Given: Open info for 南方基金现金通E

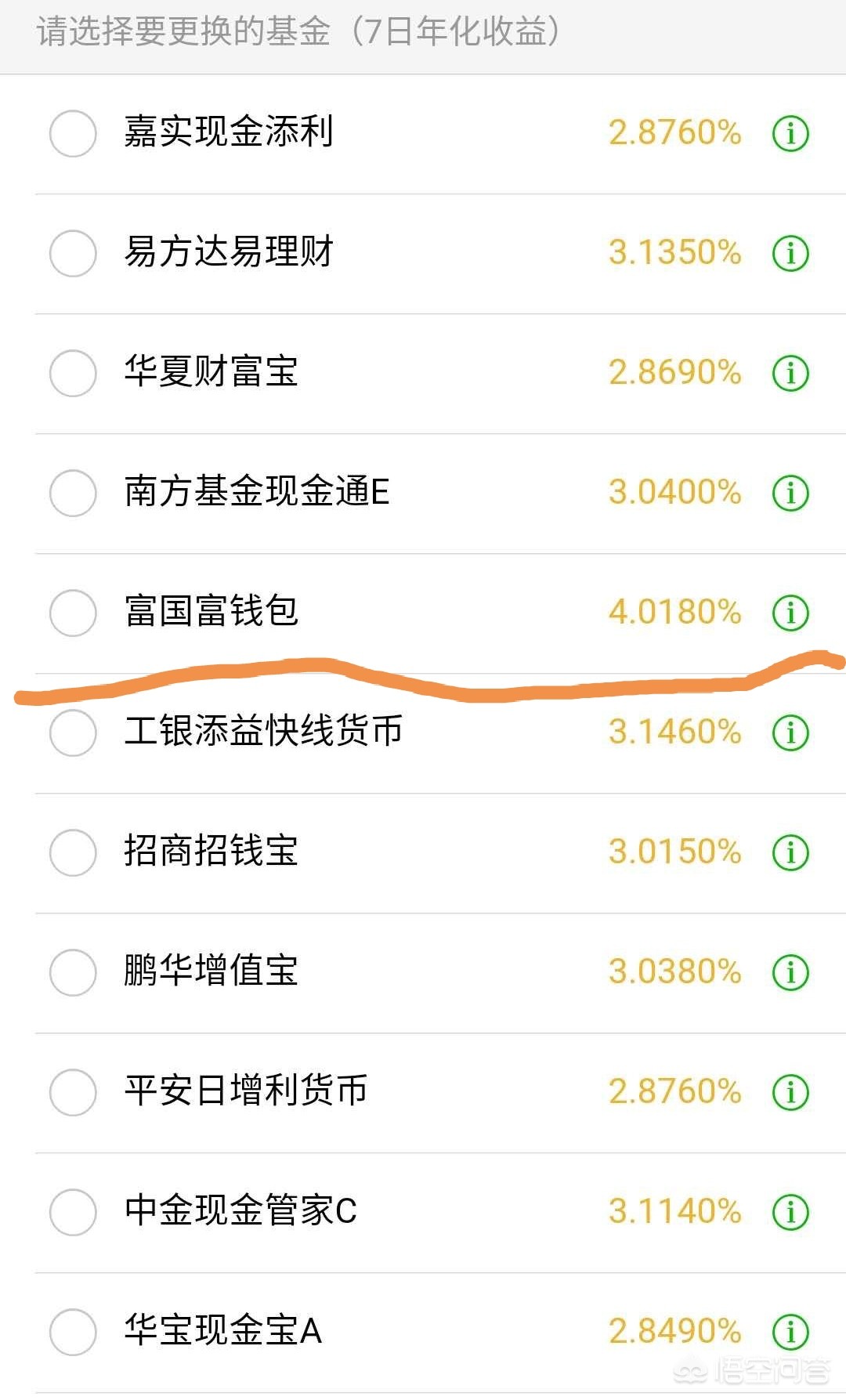Looking at the screenshot, I should point(790,493).
